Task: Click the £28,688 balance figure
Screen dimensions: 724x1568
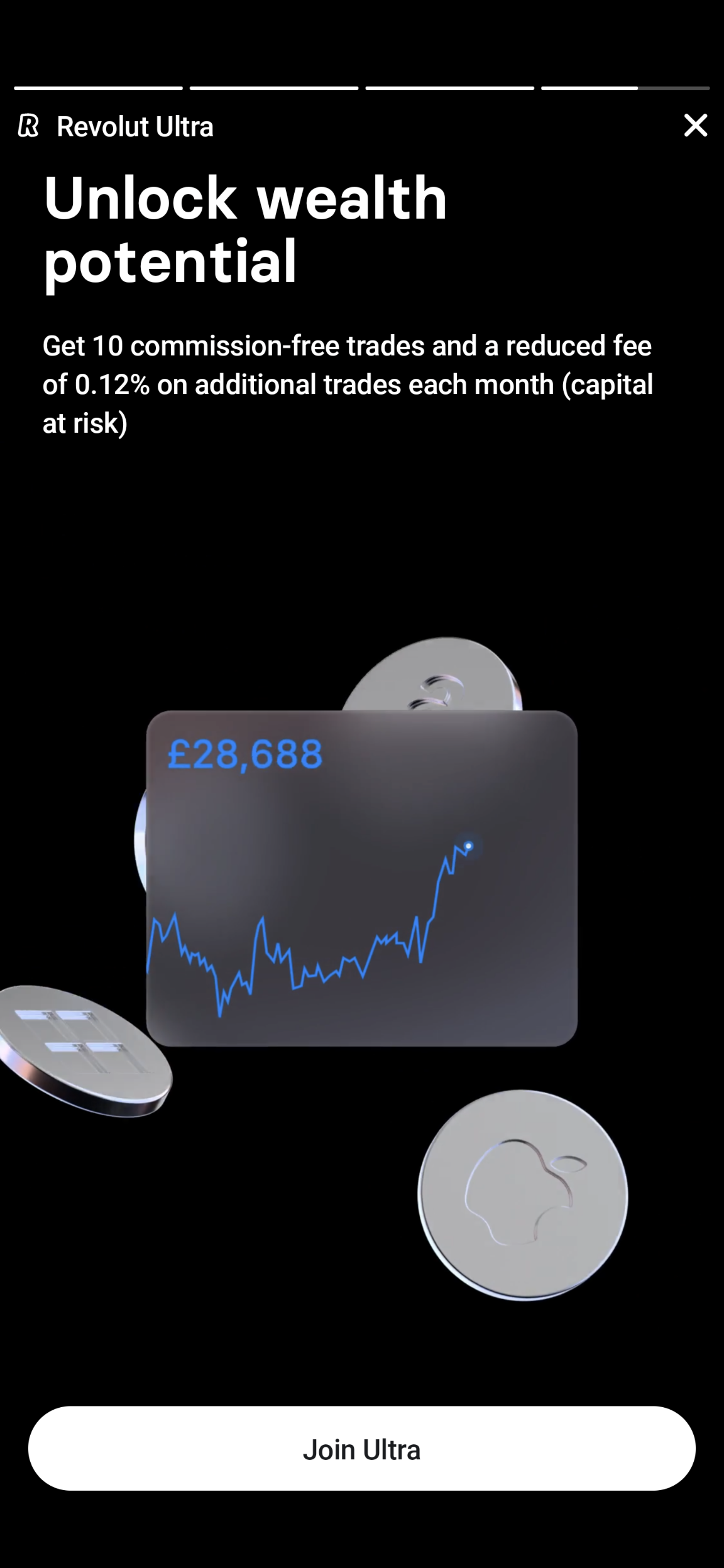Action: click(245, 757)
